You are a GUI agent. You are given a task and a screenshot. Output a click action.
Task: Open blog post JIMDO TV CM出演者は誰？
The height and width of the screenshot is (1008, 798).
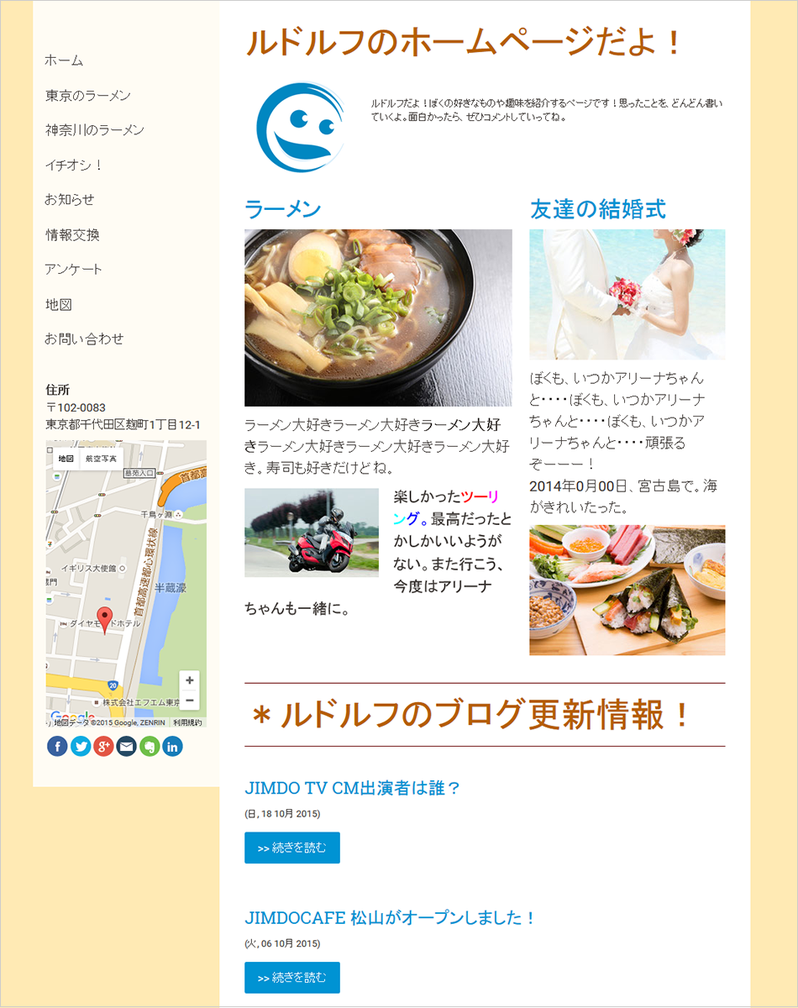point(352,788)
